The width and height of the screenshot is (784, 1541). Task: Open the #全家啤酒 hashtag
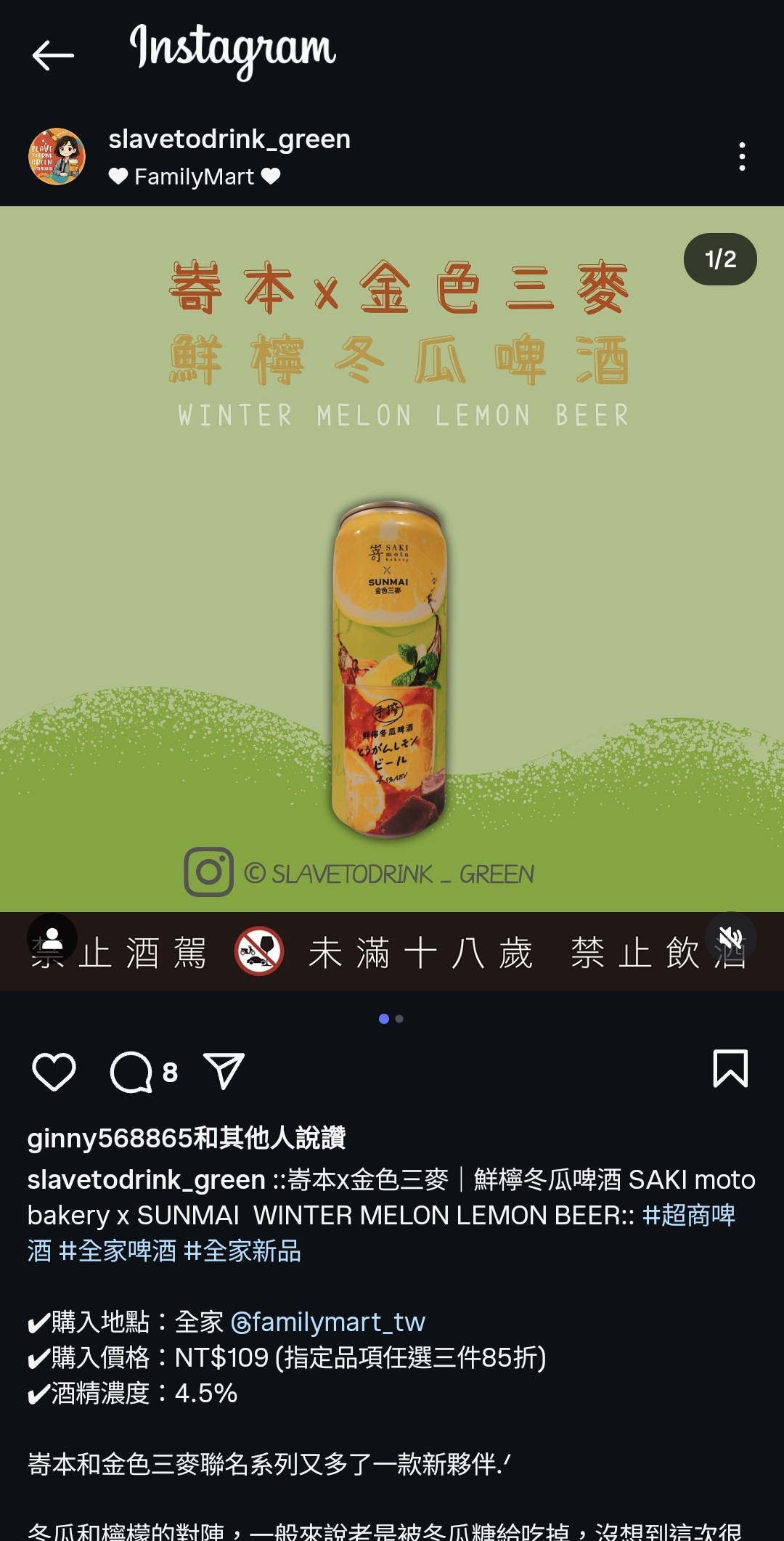pos(118,1251)
